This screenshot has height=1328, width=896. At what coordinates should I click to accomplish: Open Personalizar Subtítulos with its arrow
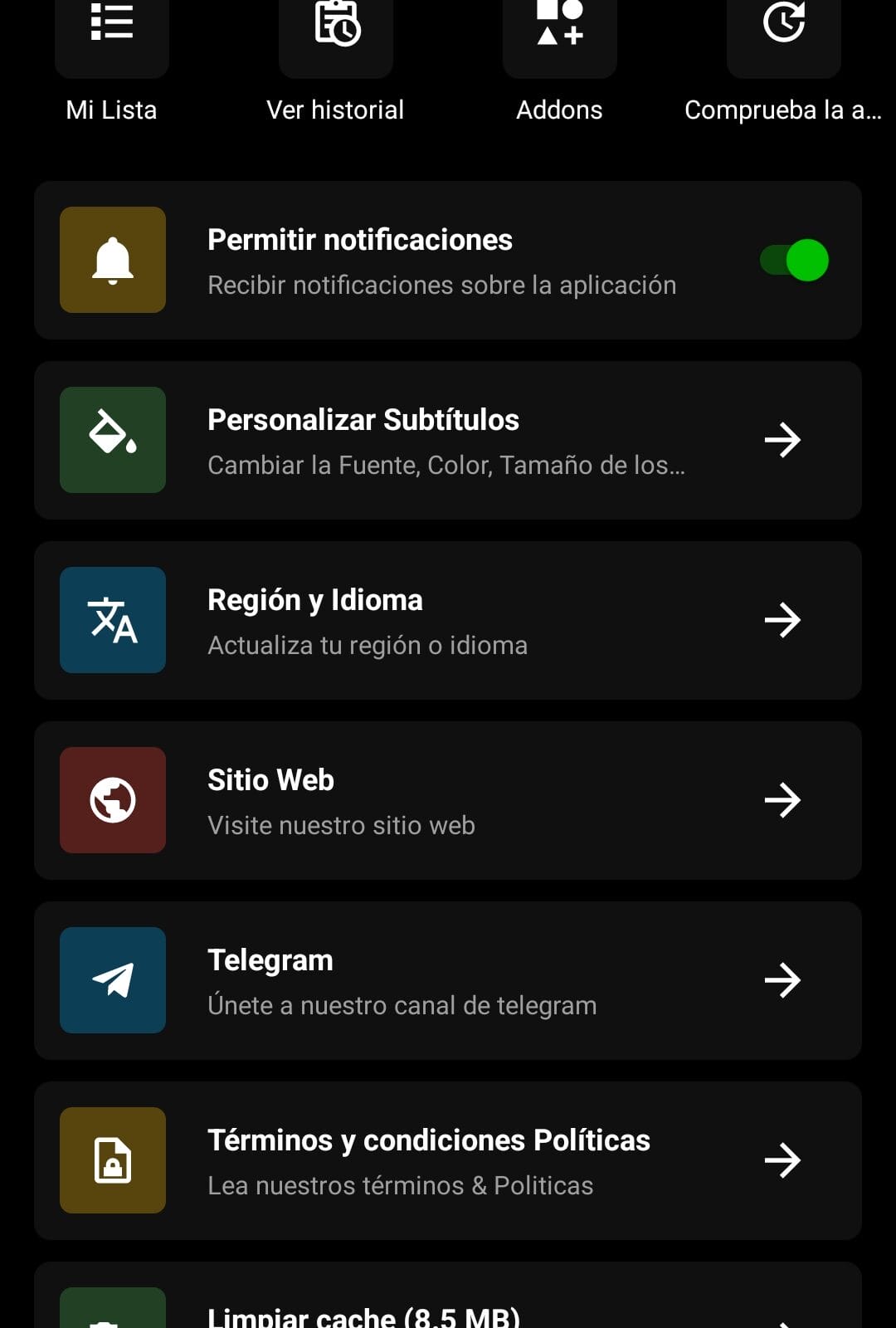click(x=783, y=439)
